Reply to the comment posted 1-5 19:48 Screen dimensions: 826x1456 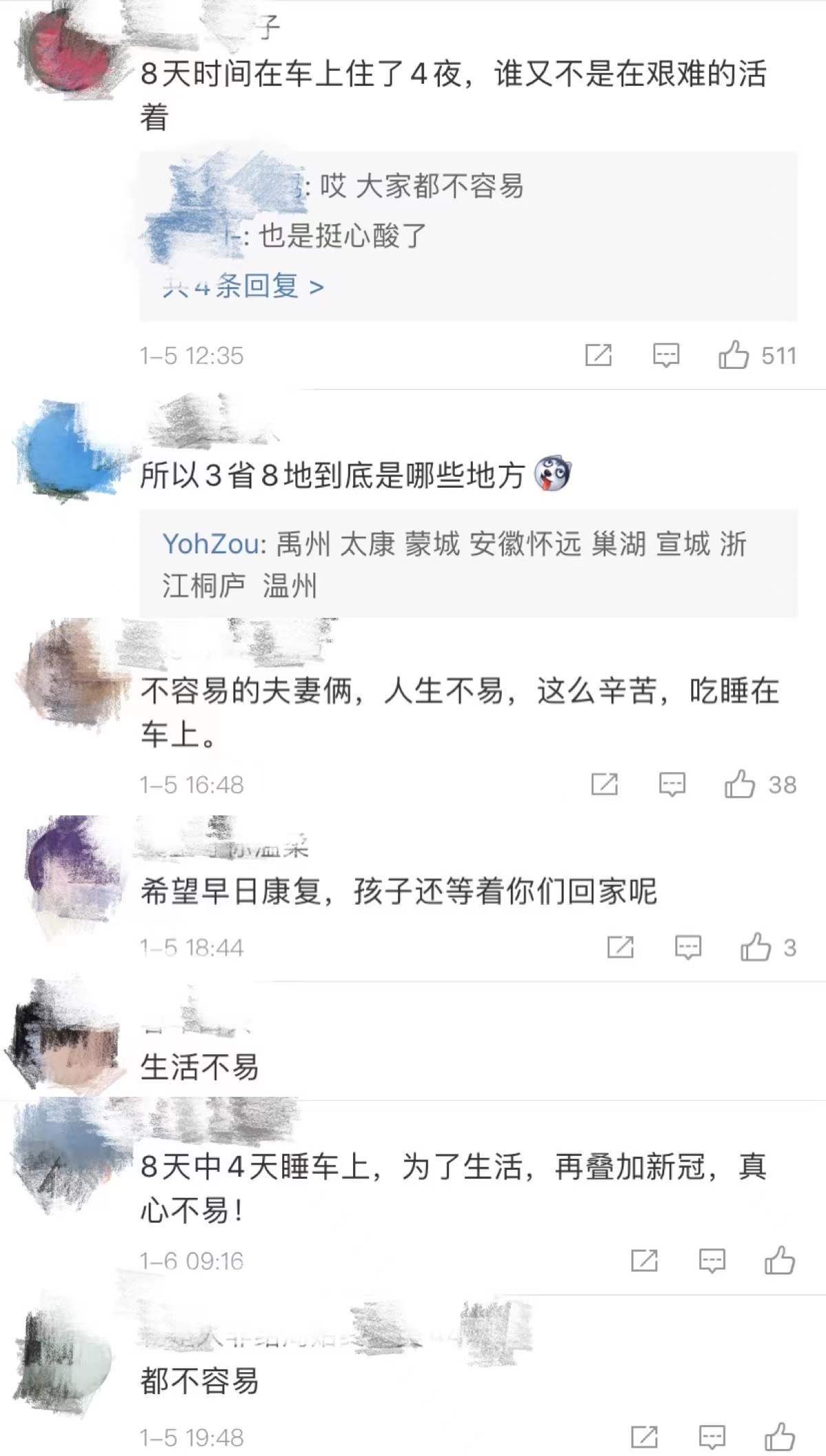coord(712,1437)
